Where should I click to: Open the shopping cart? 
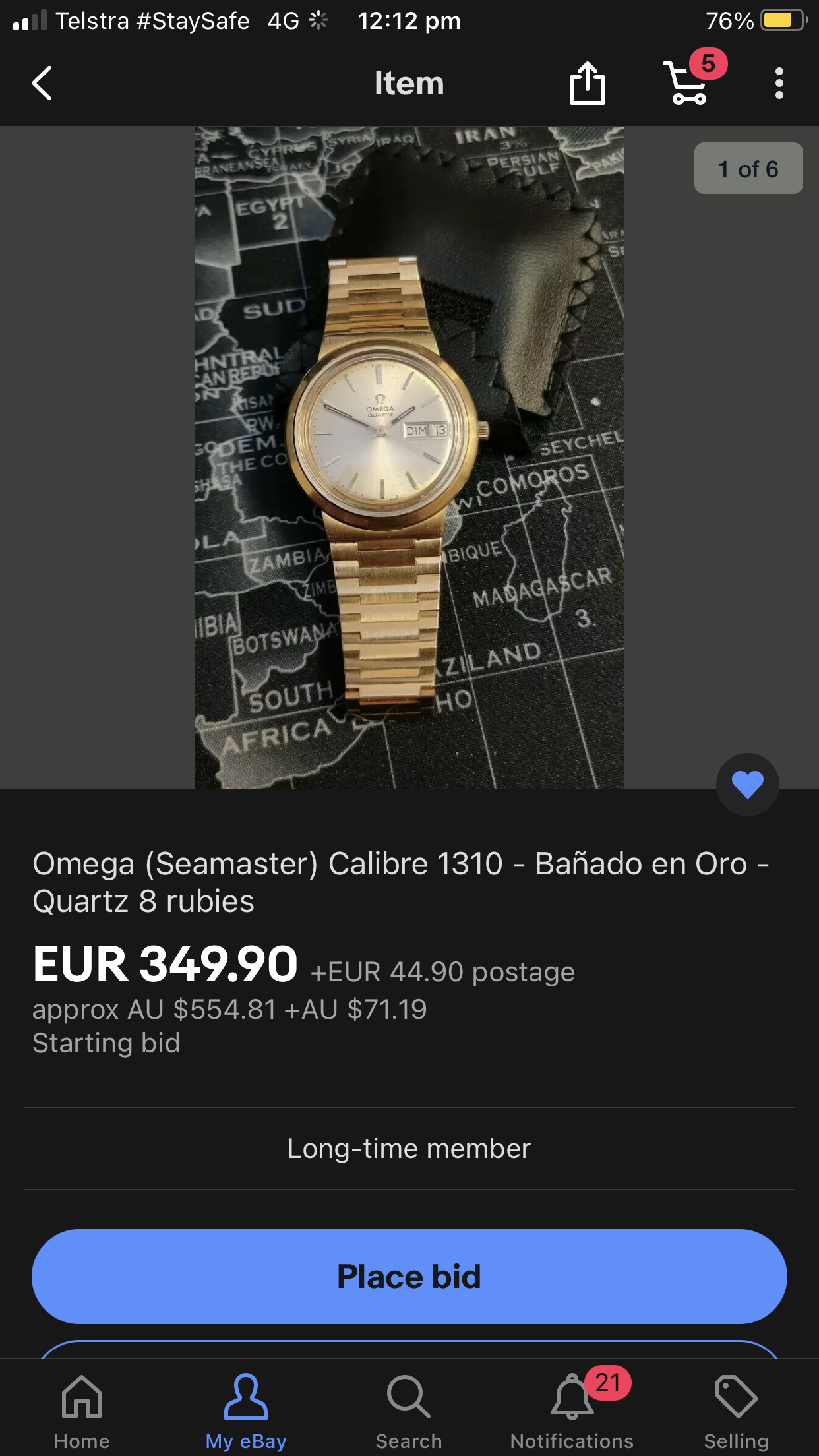coord(687,84)
